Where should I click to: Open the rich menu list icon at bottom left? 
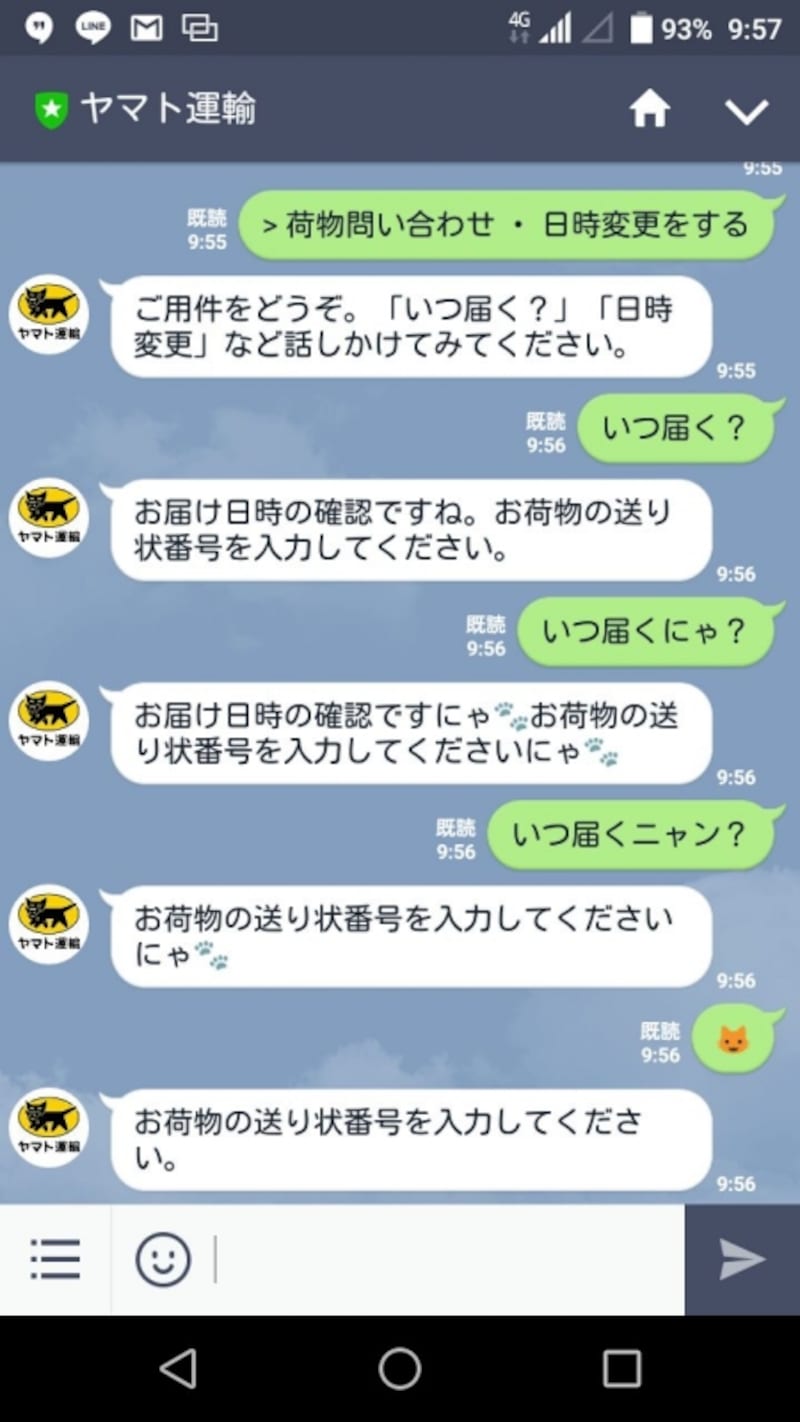click(55, 1258)
